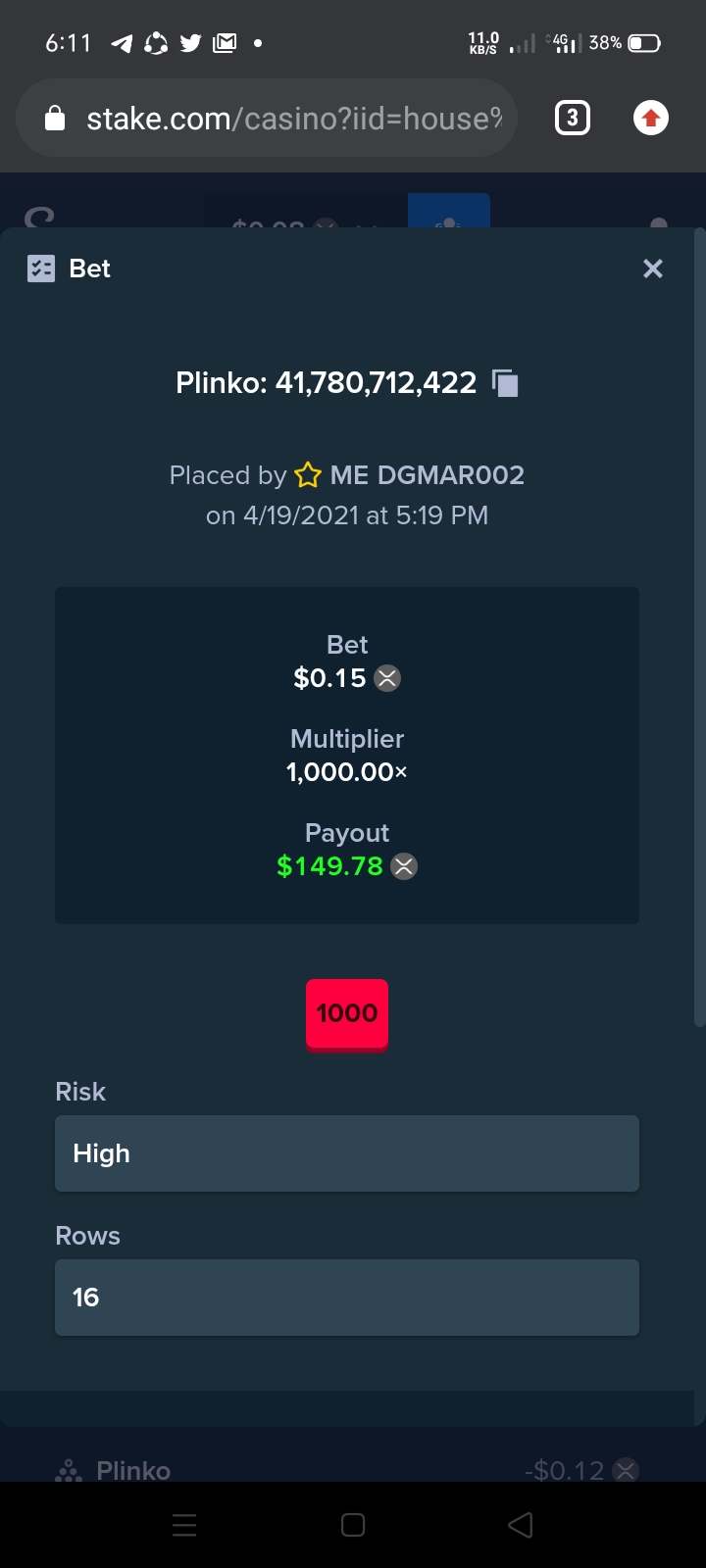
Task: Open the browser tab switcher
Action: (573, 119)
